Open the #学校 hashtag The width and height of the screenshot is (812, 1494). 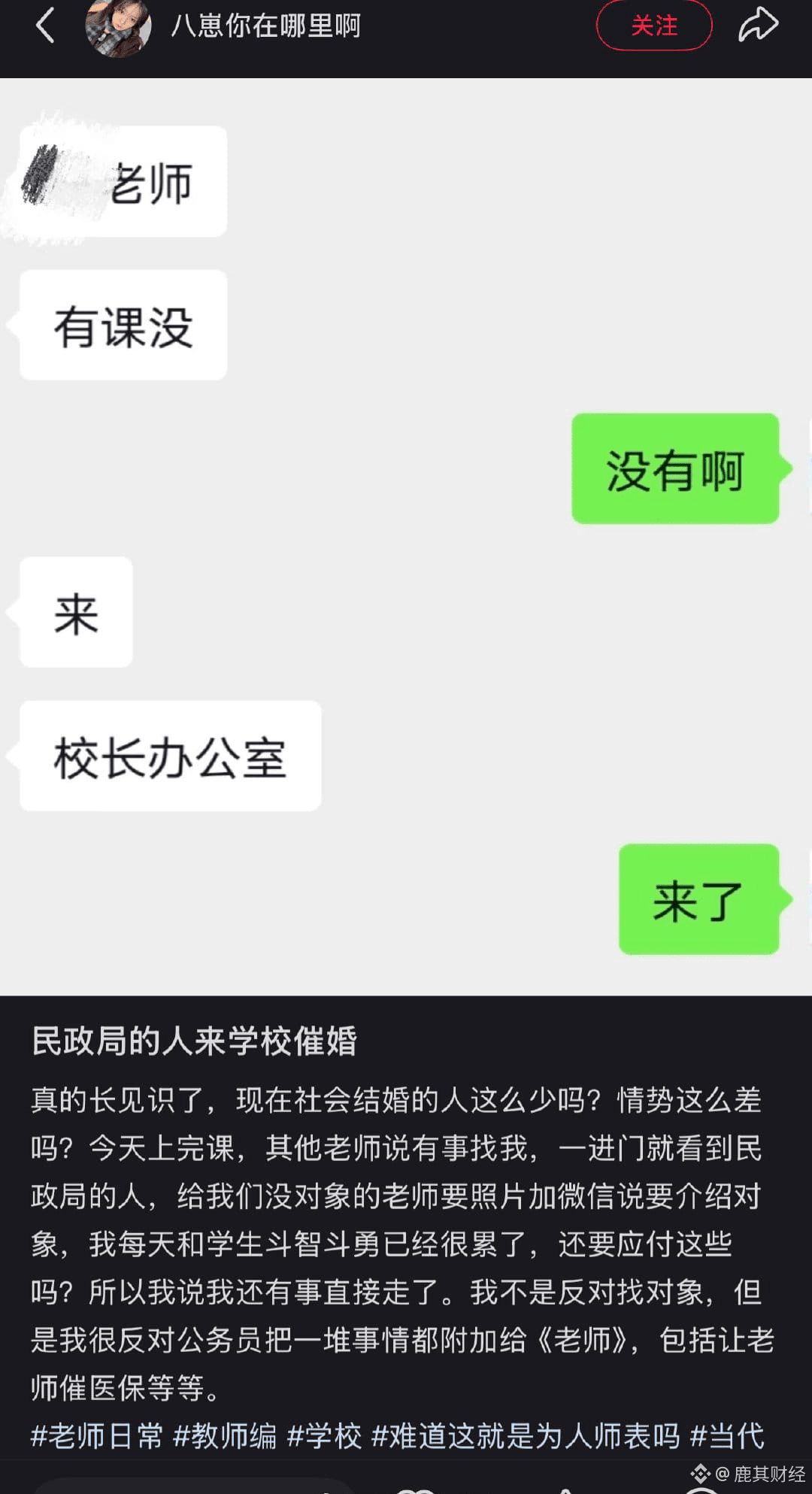pos(325,1435)
